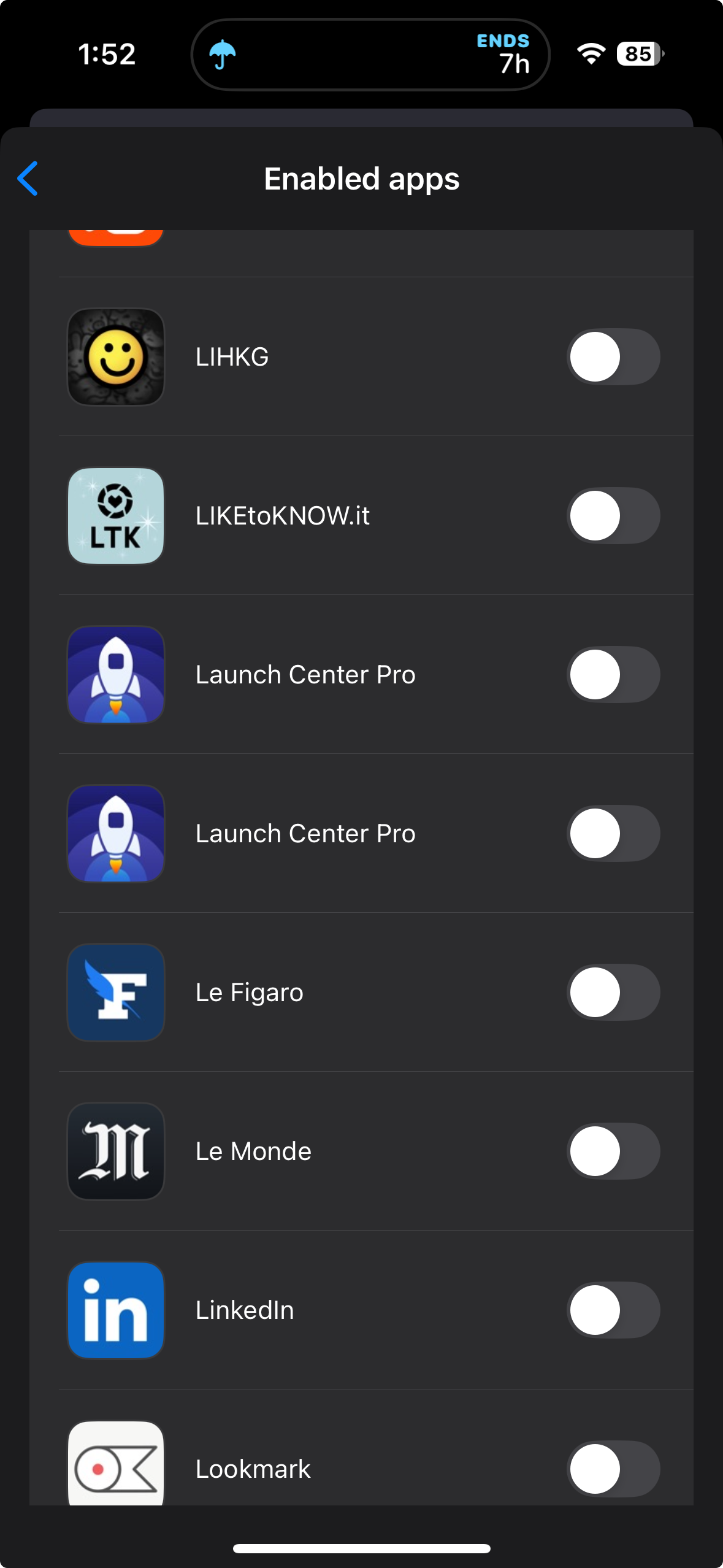Turn on the Lookmark toggle
This screenshot has height=1568, width=723.
(613, 1469)
